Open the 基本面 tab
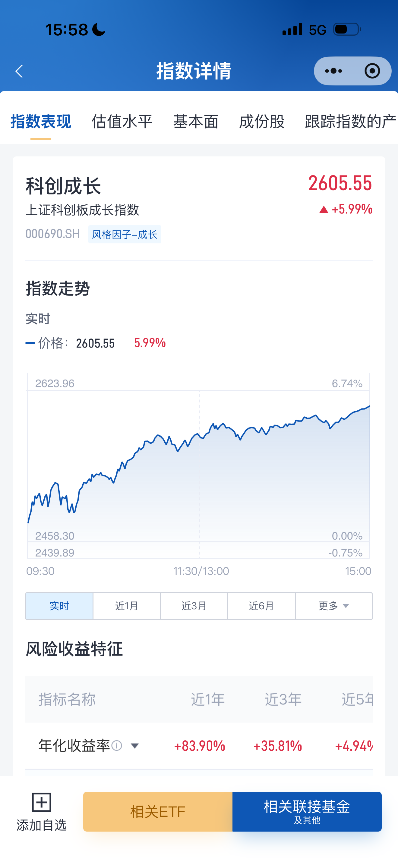Viewport: 398px width, 866px height. pos(196,122)
